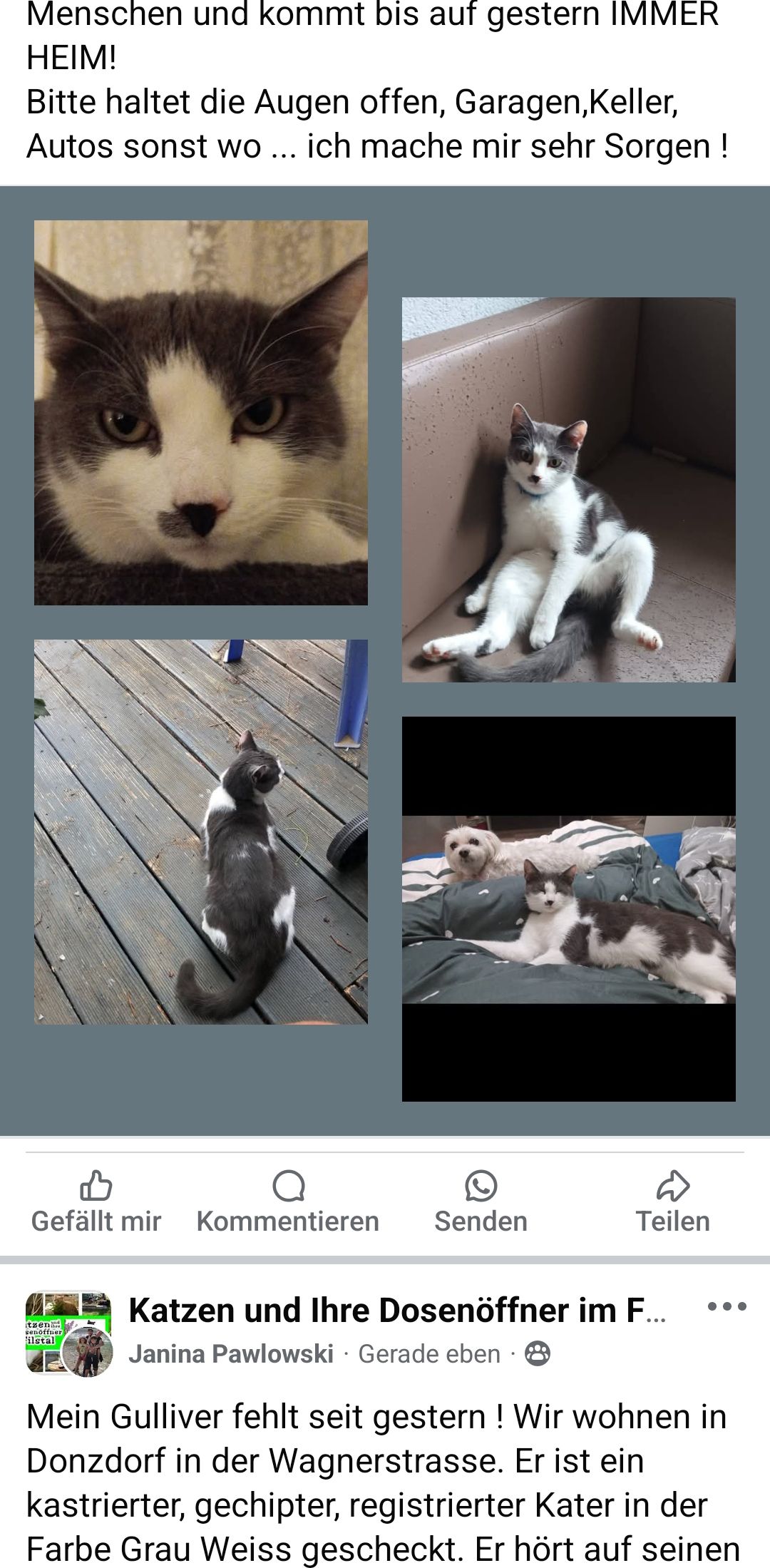Open the group Katzen und Ihre Dosenöffner
The width and height of the screenshot is (770, 1568).
click(396, 1310)
